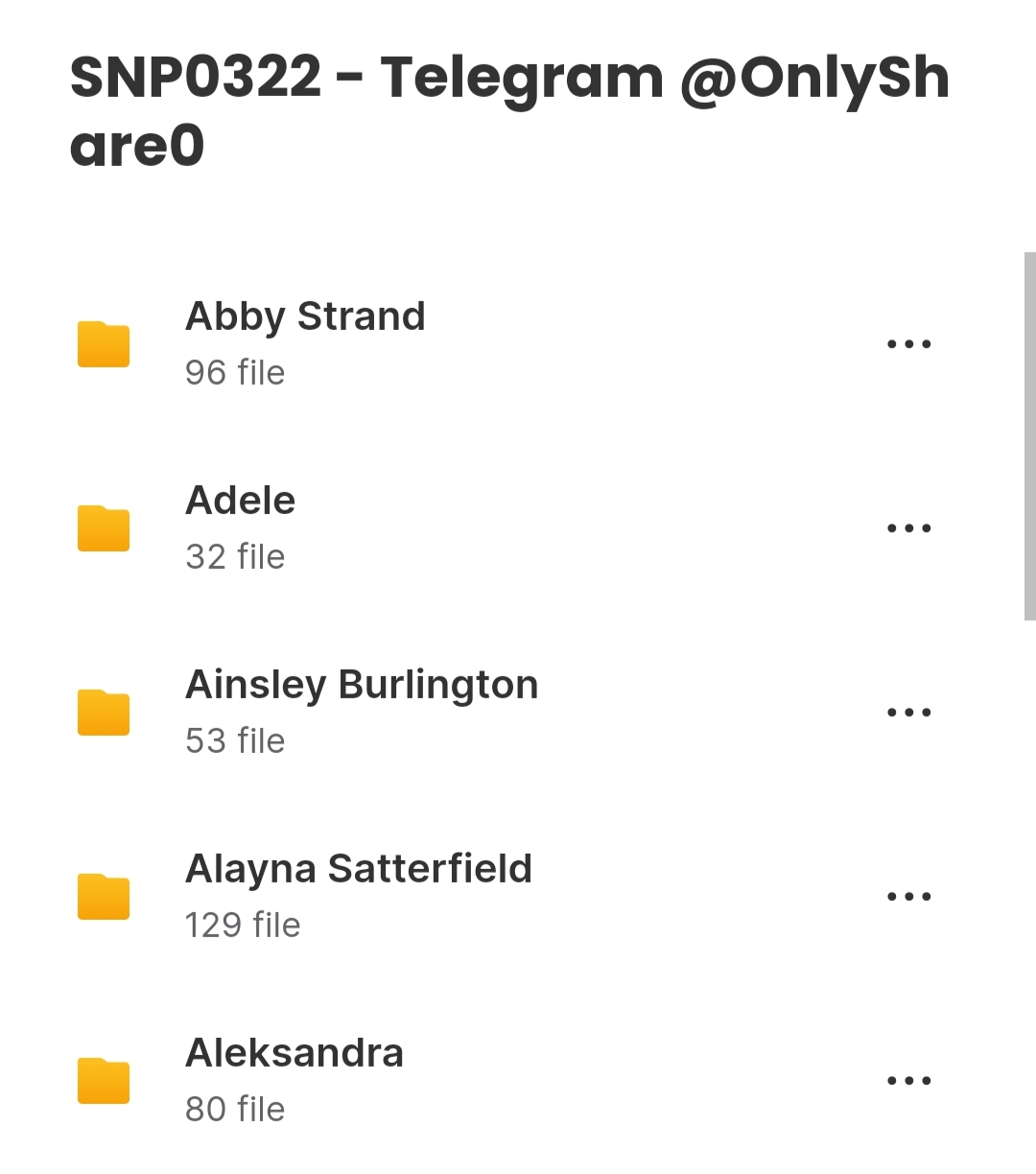
Task: Open the Aleksandra folder
Action: pyautogui.click(x=294, y=1054)
